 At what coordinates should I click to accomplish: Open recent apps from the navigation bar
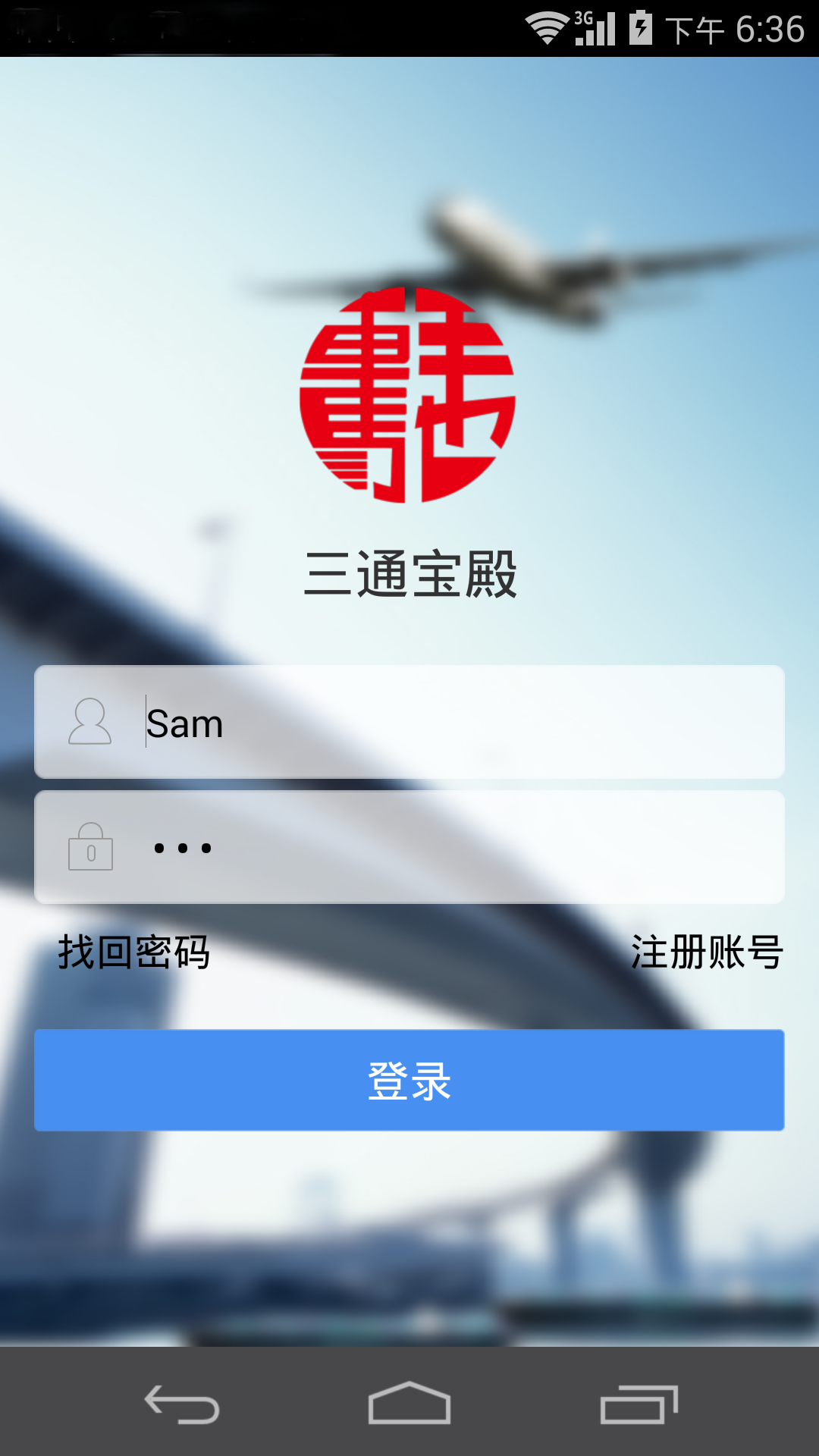[639, 1404]
